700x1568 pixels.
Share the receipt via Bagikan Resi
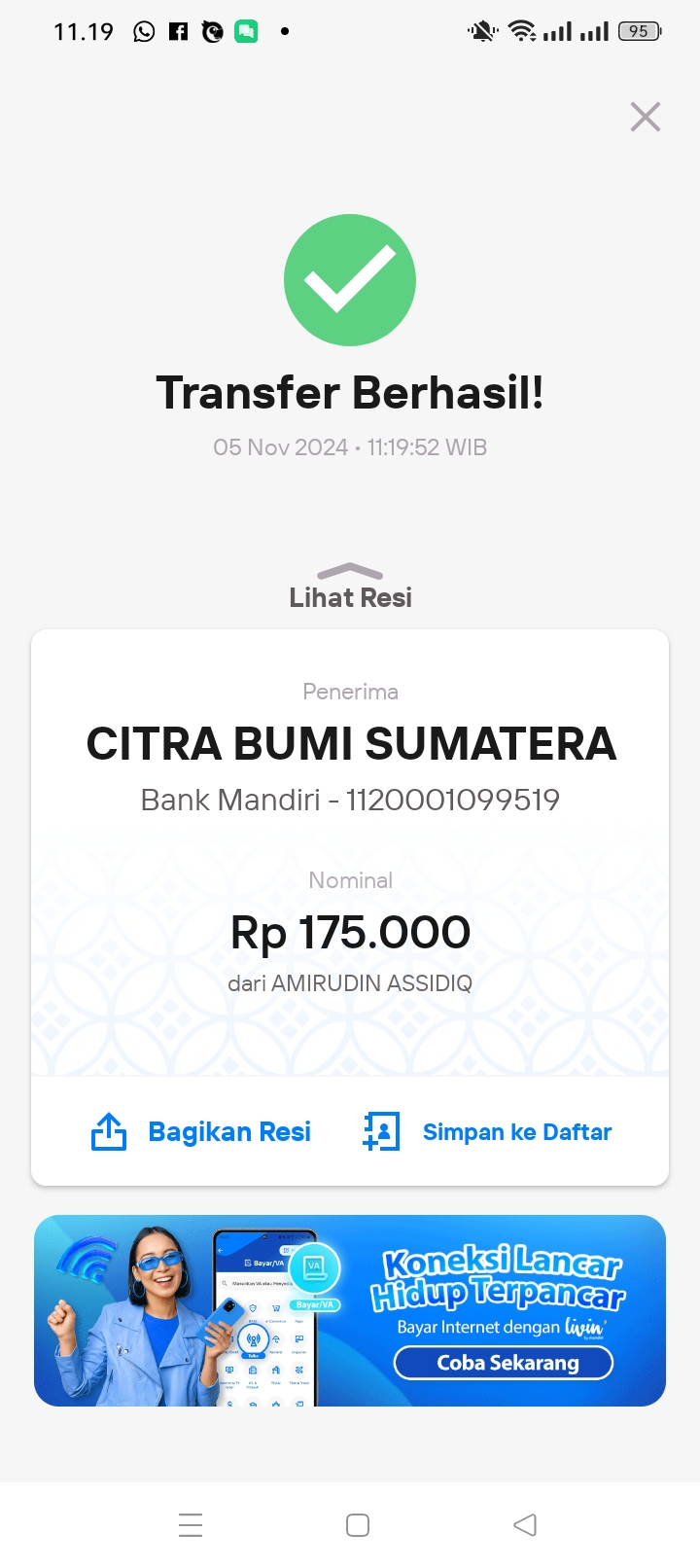tap(201, 1131)
